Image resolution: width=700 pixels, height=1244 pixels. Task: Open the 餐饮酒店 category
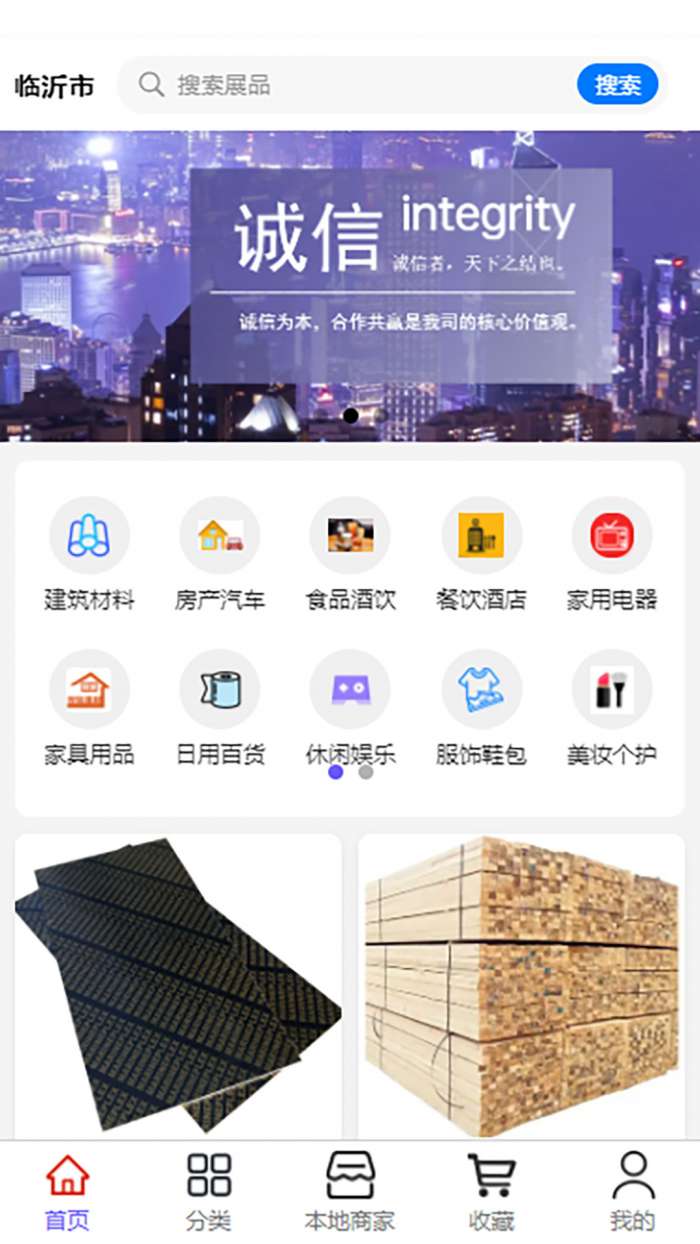pos(481,555)
